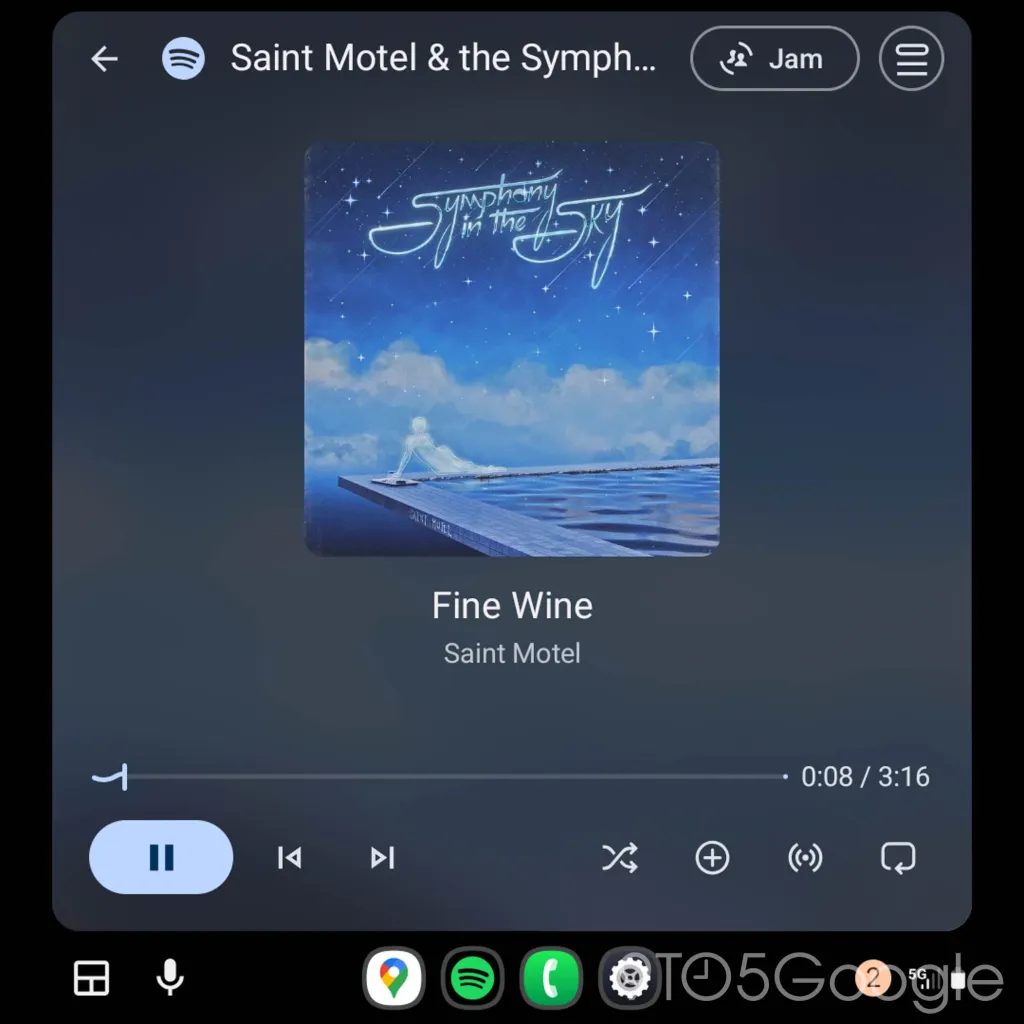
Task: Toggle shuffle mode
Action: tap(619, 858)
